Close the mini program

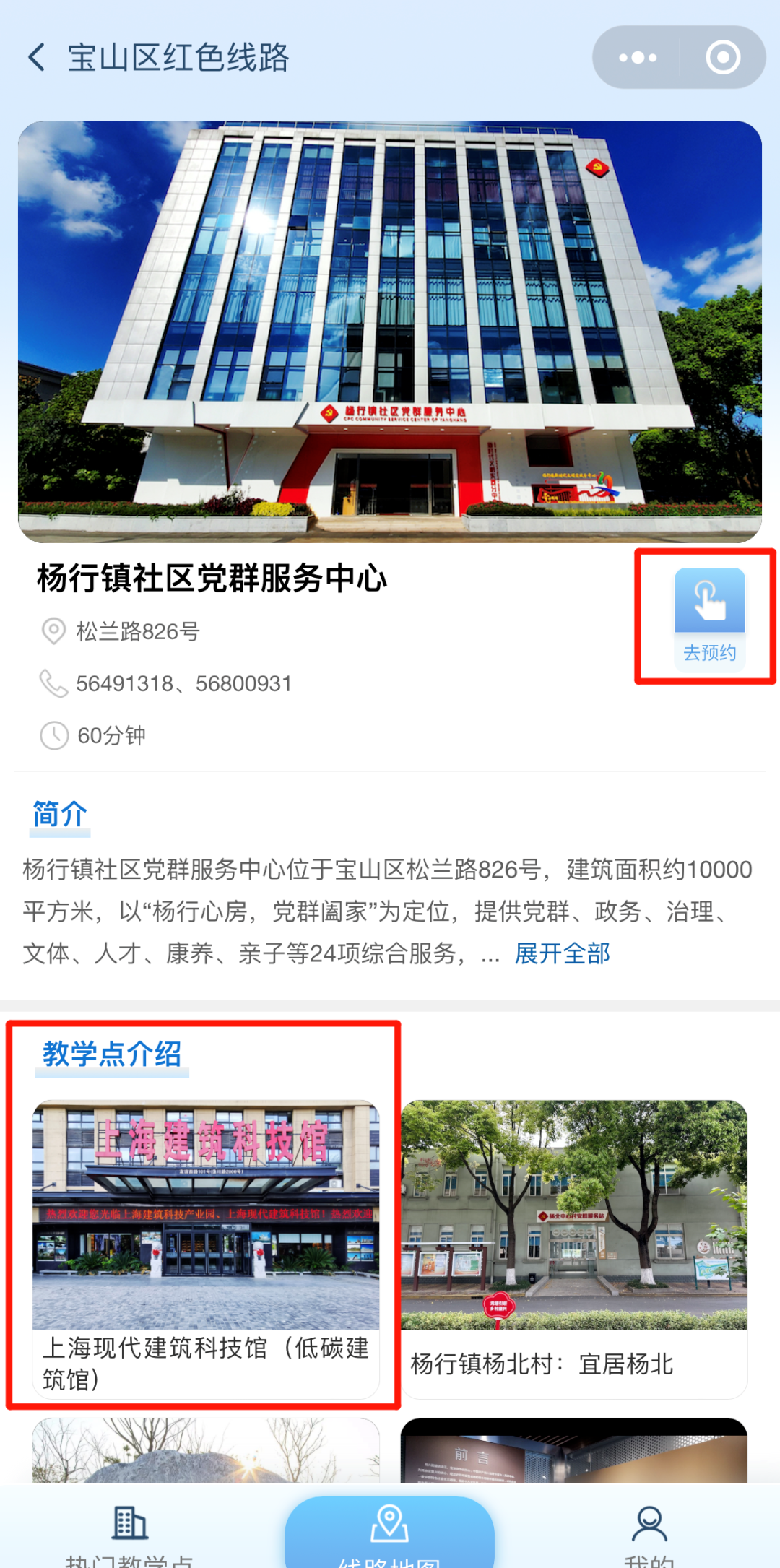click(x=722, y=58)
